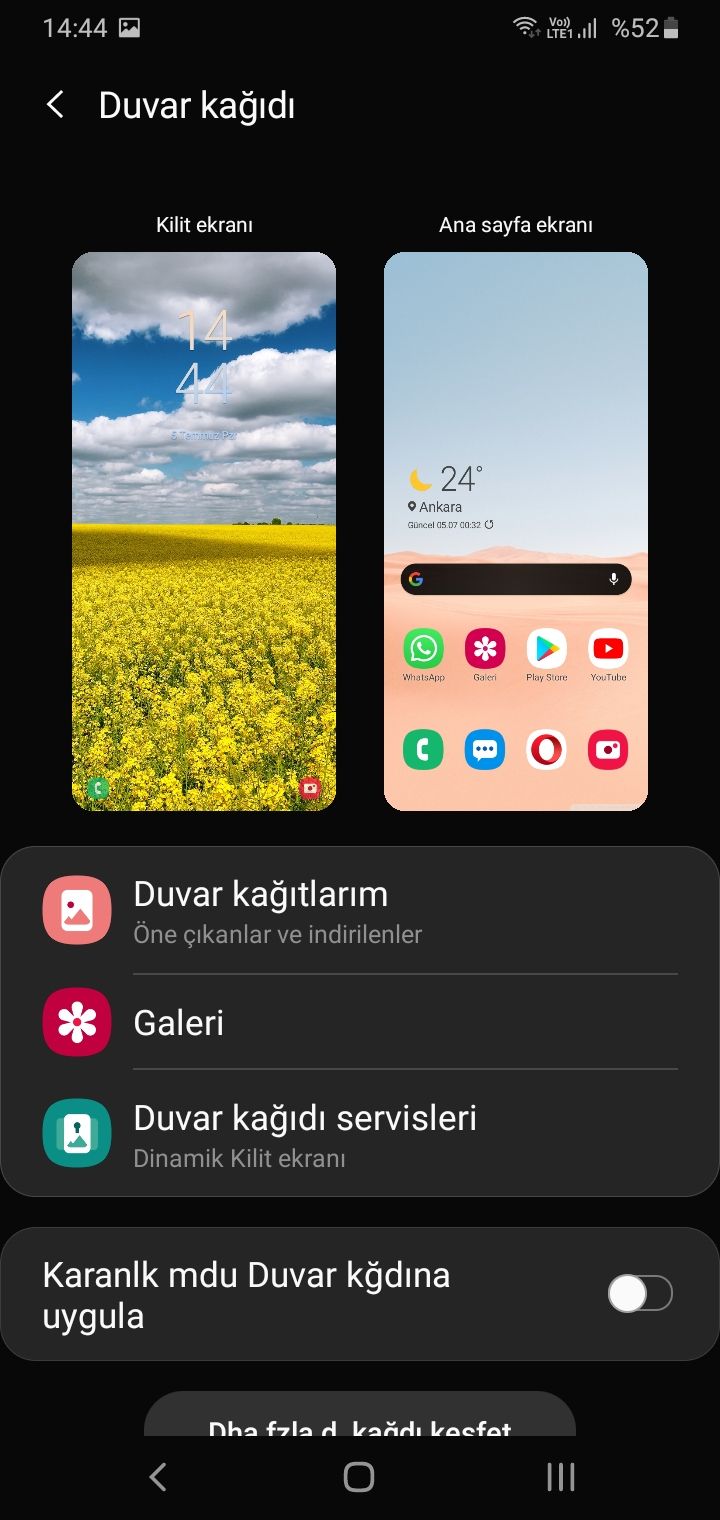720x1520 pixels.
Task: Tap the explore more wallpapers button
Action: pos(360,1420)
